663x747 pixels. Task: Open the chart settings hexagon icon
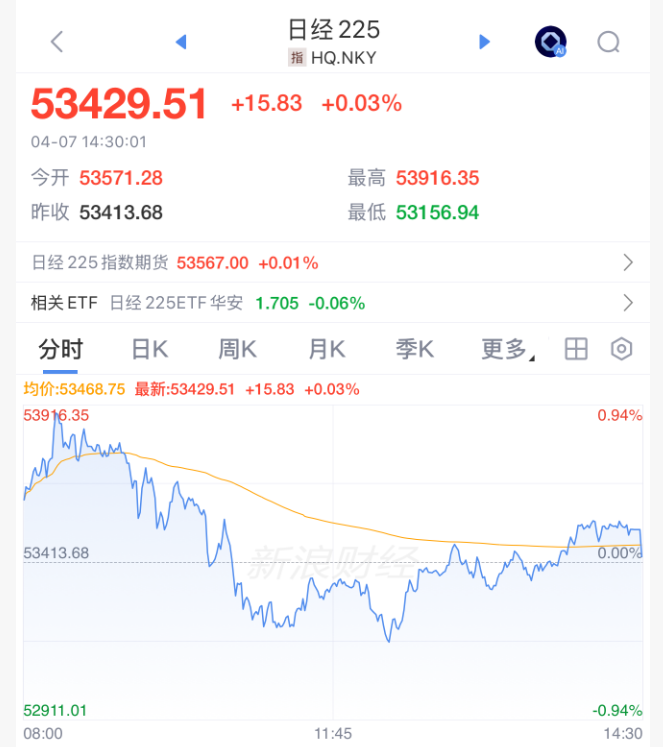pyautogui.click(x=622, y=349)
